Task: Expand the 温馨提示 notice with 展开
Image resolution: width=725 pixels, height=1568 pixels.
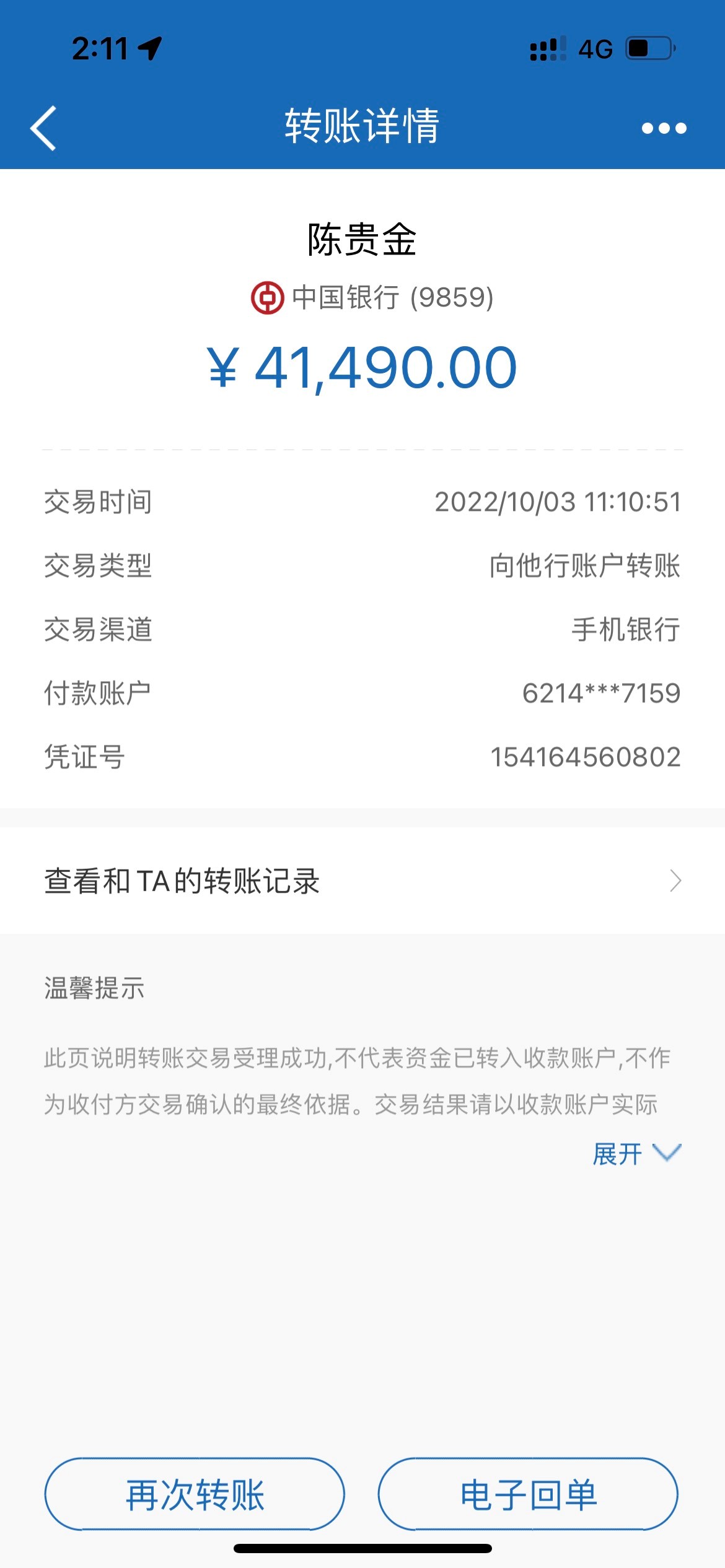Action: coord(636,1154)
